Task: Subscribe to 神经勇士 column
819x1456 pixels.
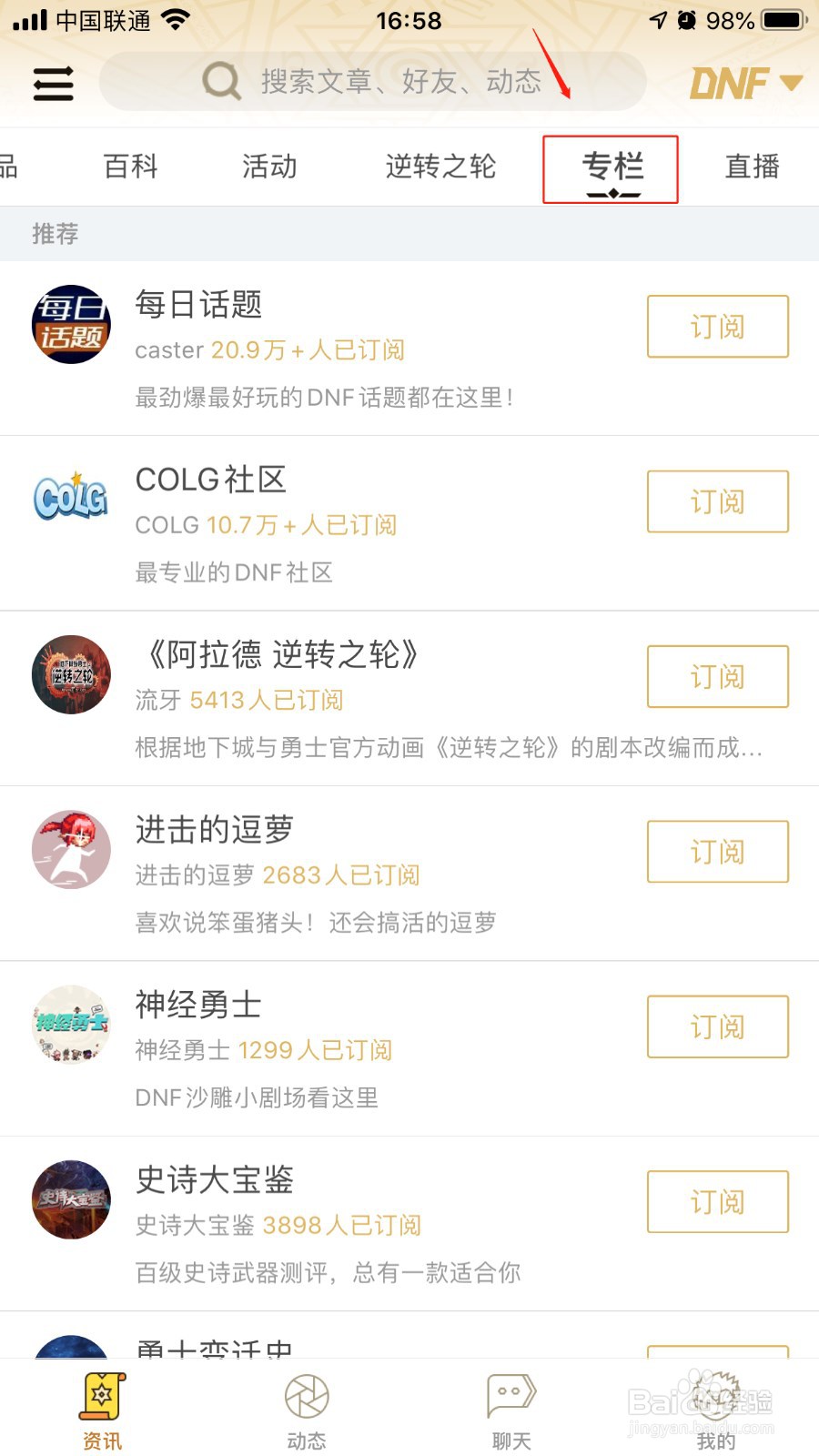Action: coord(717,1026)
